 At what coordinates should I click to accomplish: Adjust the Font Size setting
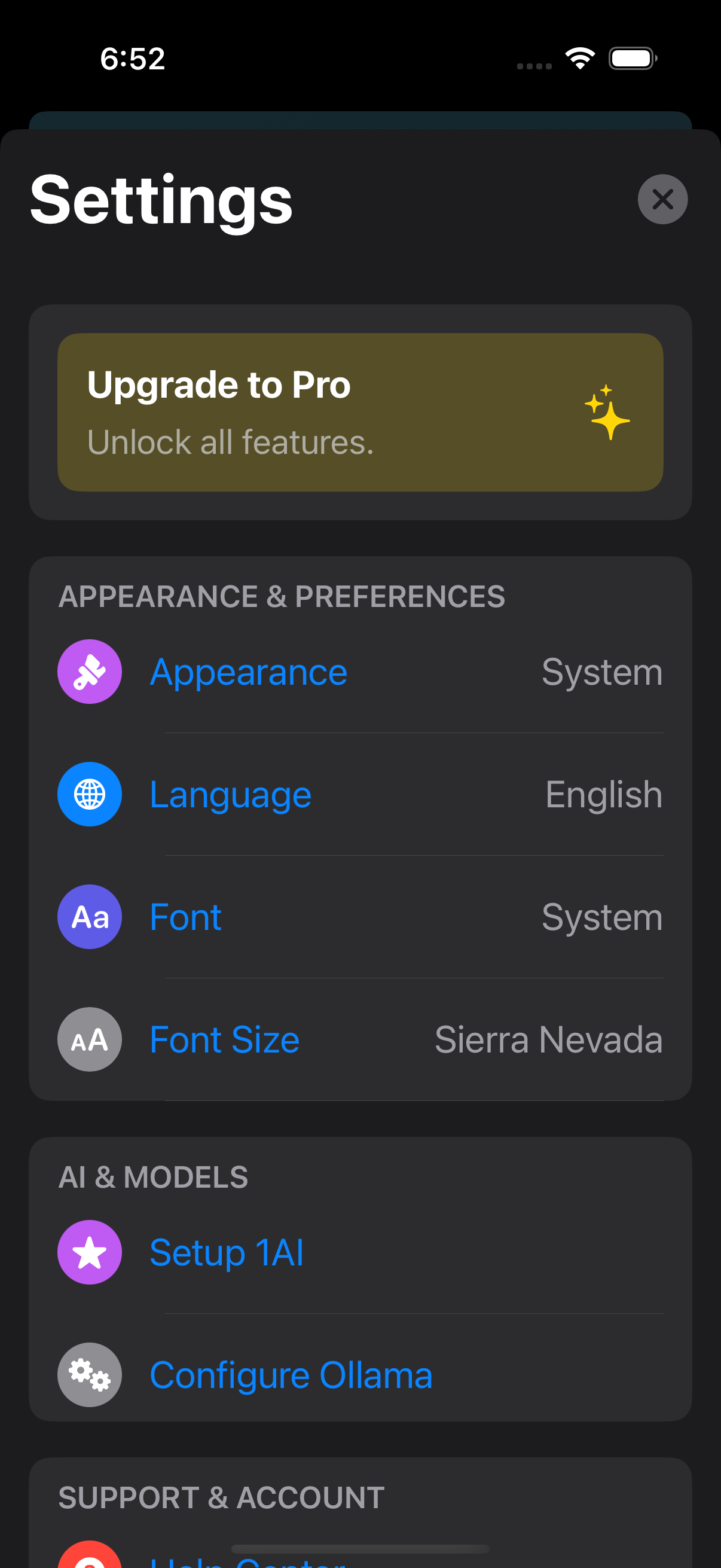click(360, 1039)
